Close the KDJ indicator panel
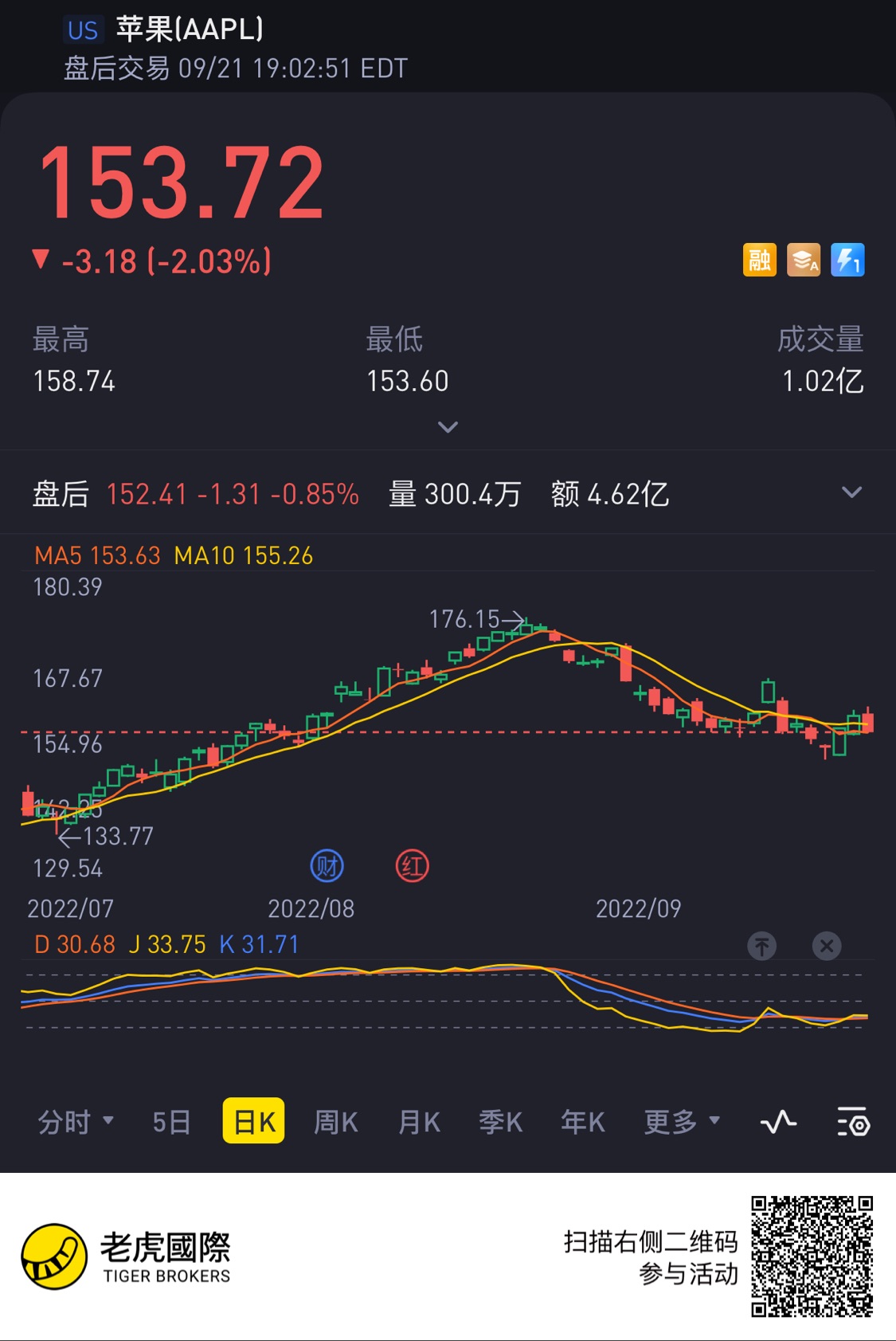The image size is (896, 1341). click(x=827, y=946)
